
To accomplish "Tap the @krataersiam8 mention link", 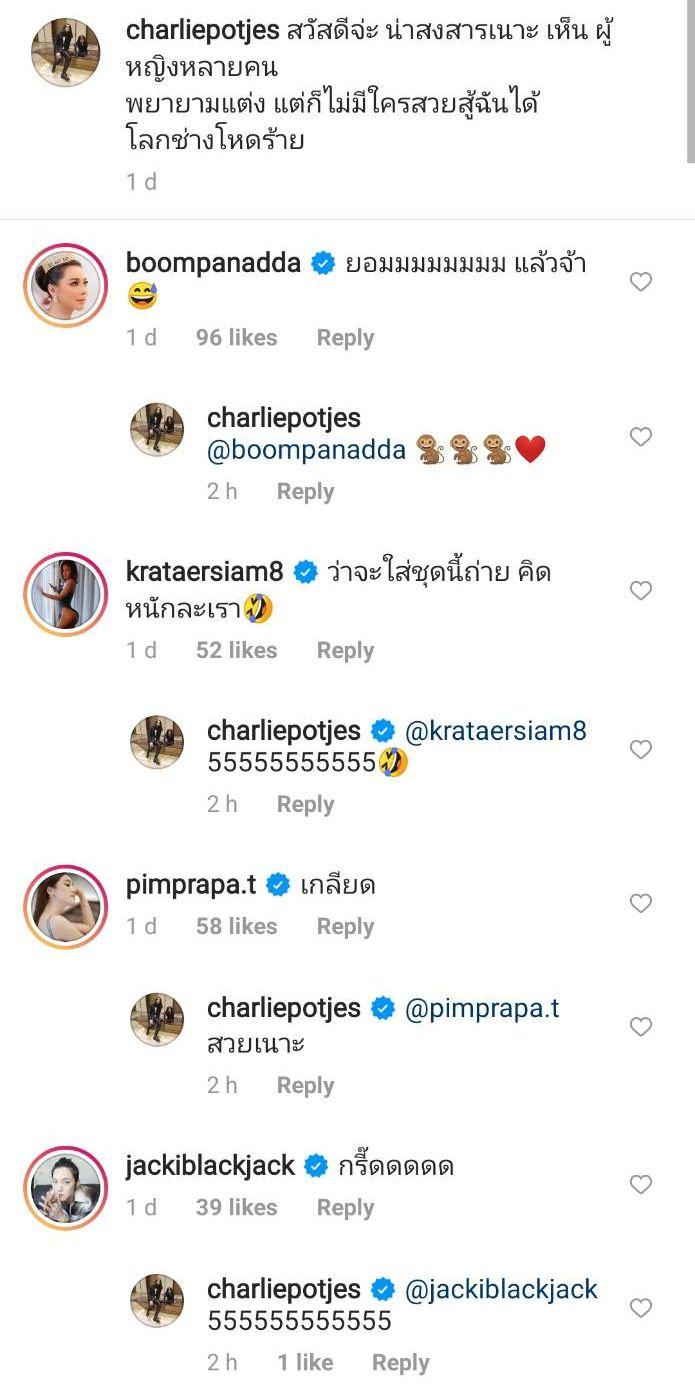I will point(496,731).
